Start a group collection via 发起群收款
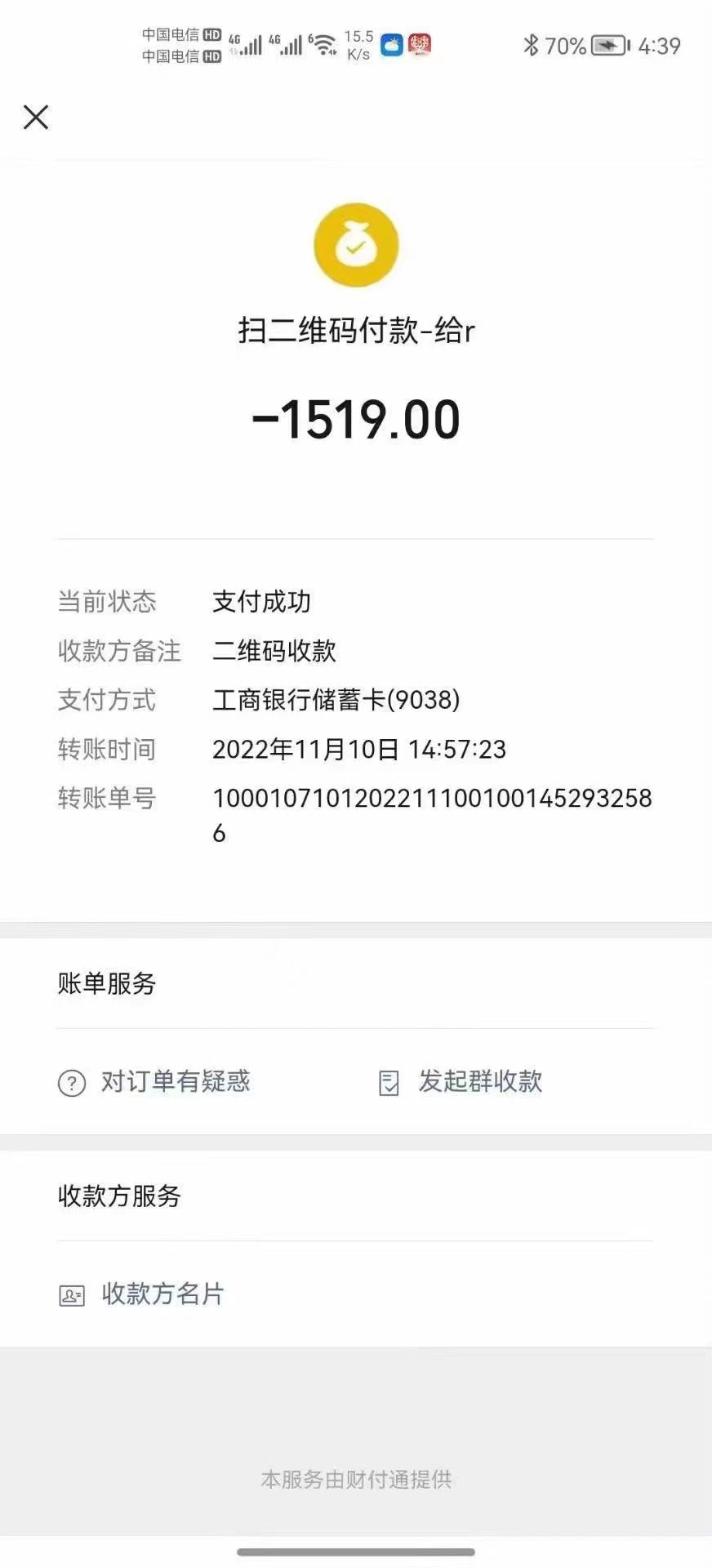Image resolution: width=712 pixels, height=1568 pixels. coord(478,1082)
